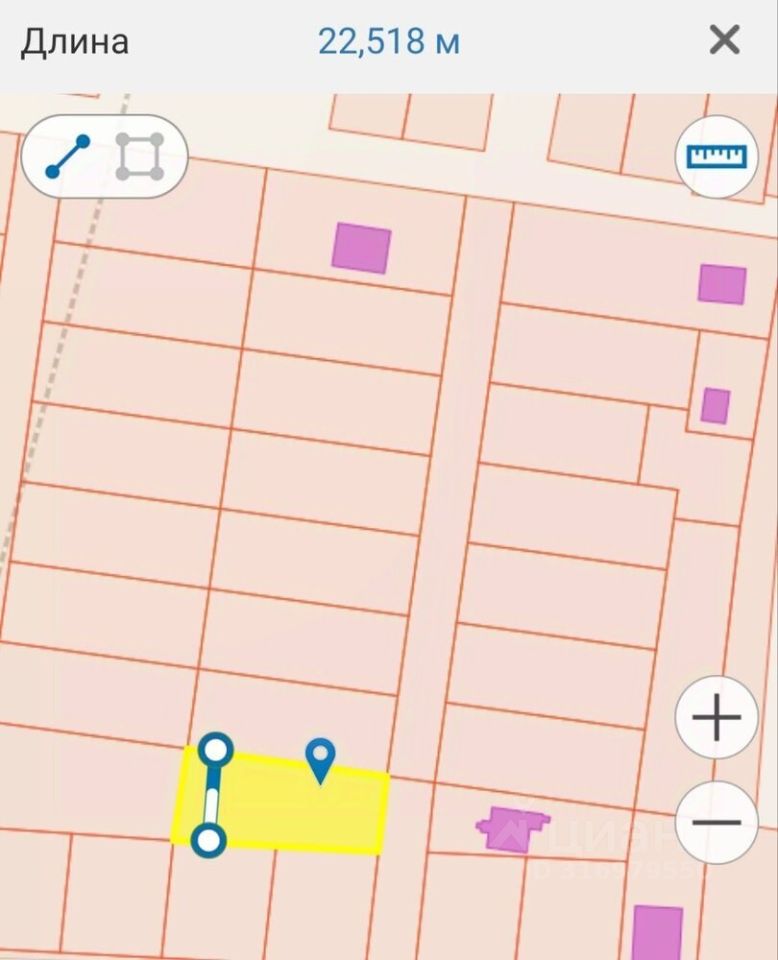Zoom out of the map
The image size is (778, 960).
[x=716, y=823]
